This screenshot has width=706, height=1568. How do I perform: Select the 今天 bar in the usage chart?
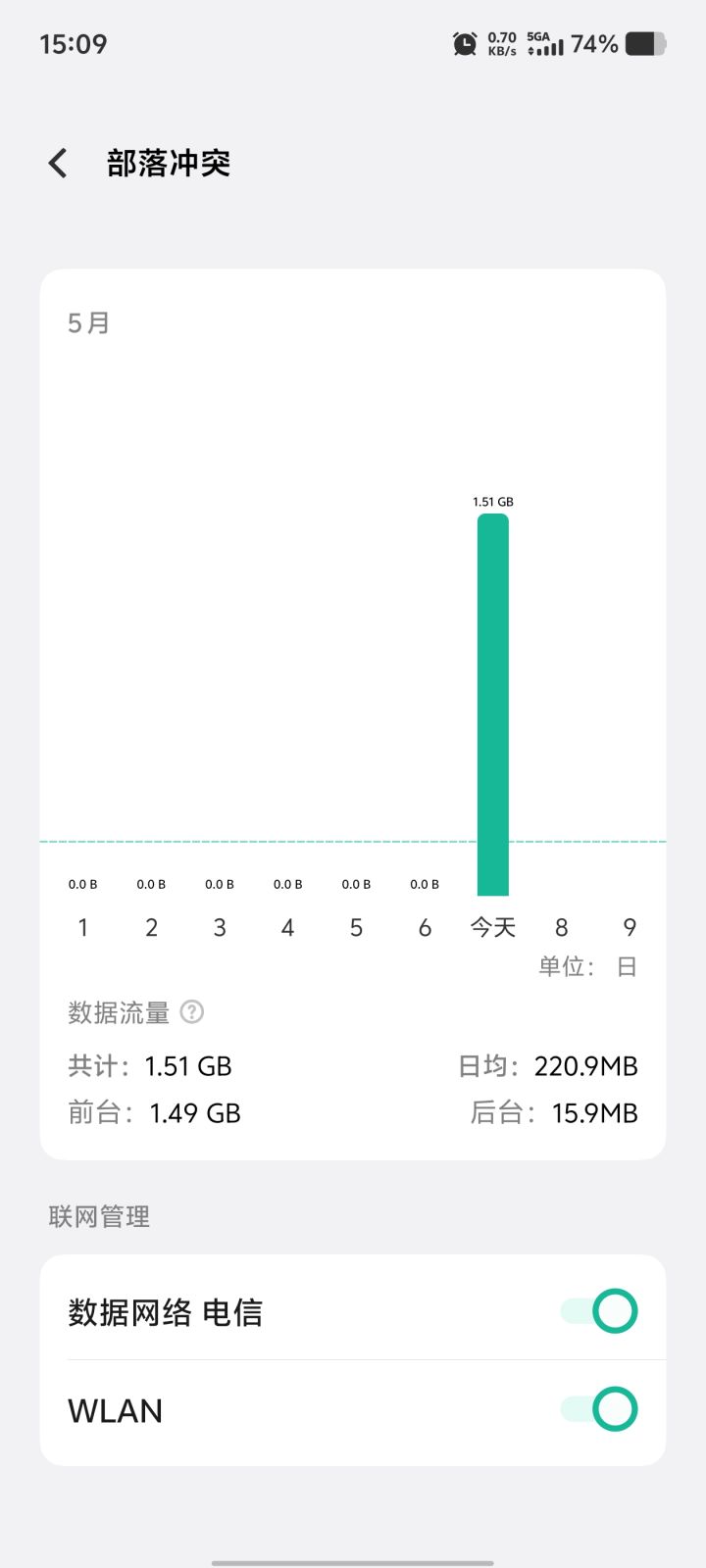coord(493,704)
